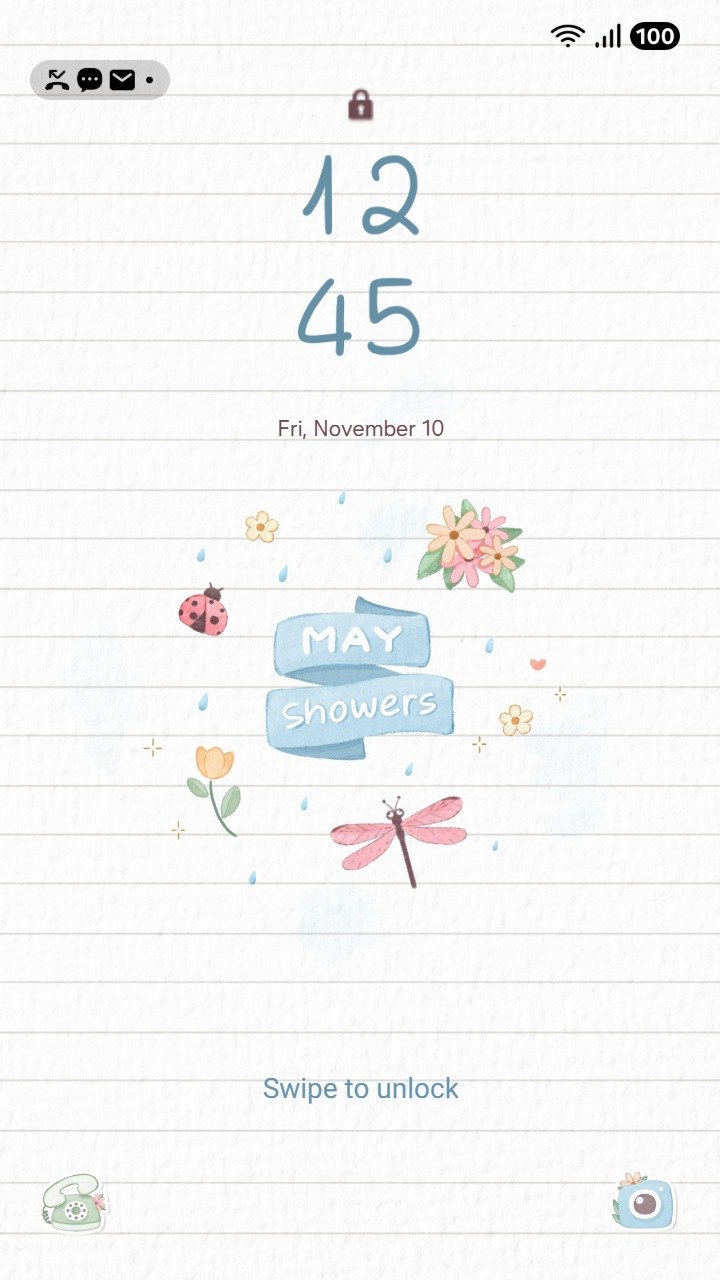This screenshot has width=720, height=1280.
Task: Launch the camera shortcut
Action: [645, 1202]
